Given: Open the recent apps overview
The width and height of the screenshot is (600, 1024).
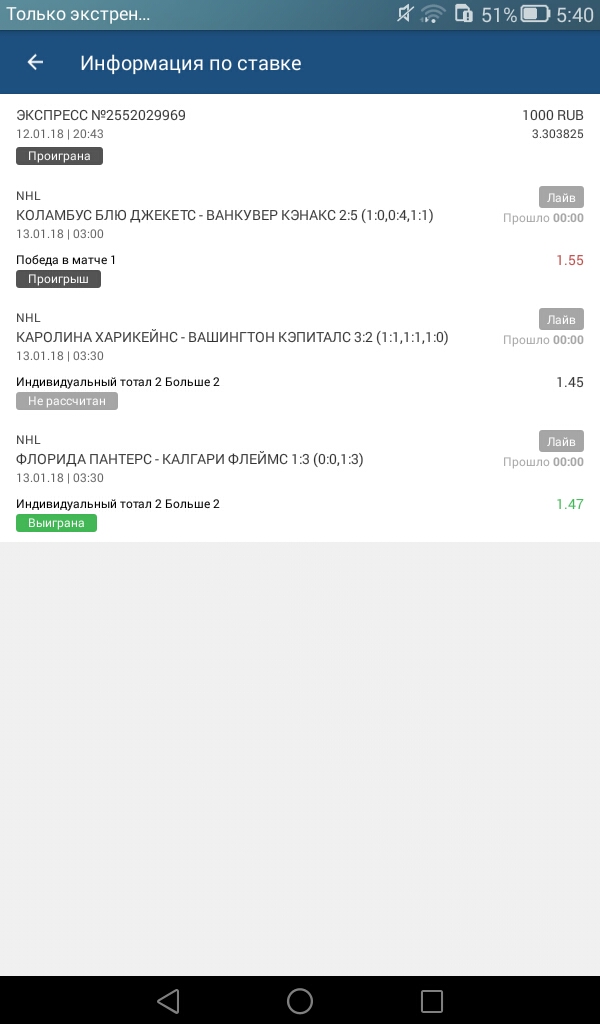Looking at the screenshot, I should click(x=431, y=1000).
